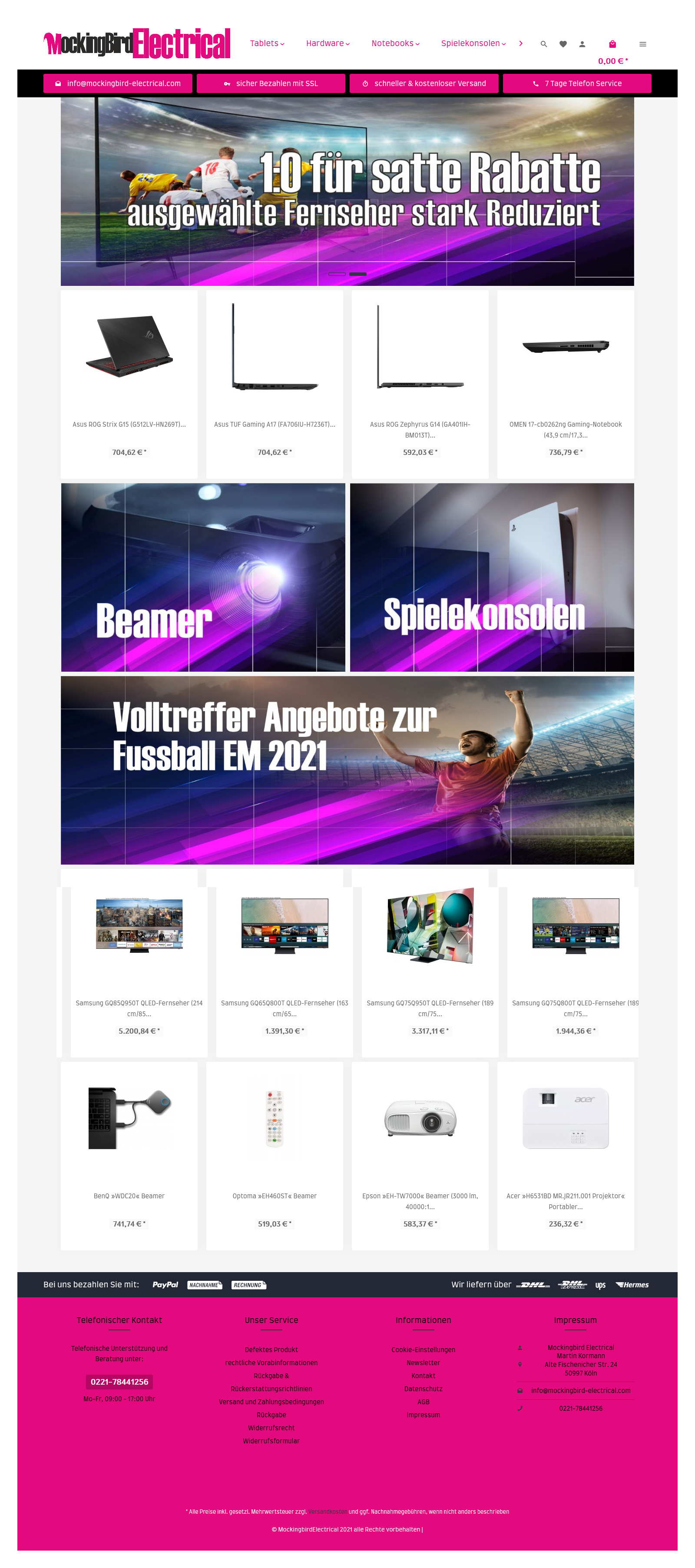View the Epson EH-TW7000 Beamer
The width and height of the screenshot is (695, 1568).
pyautogui.click(x=420, y=1156)
